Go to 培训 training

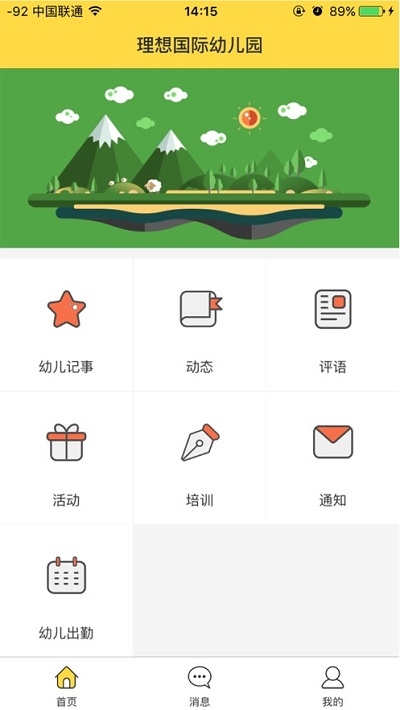(x=200, y=458)
